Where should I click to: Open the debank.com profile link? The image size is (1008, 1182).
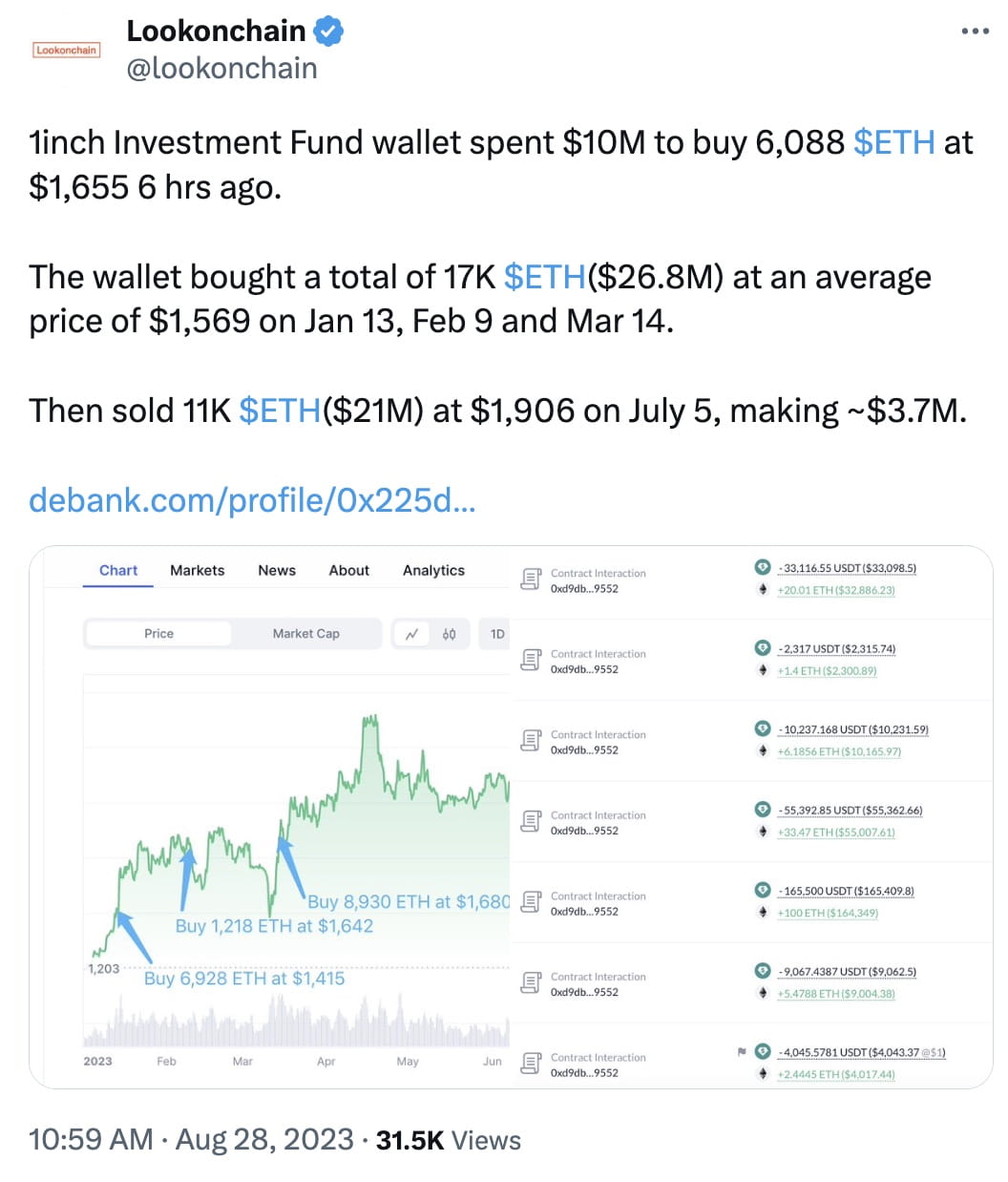pos(254,498)
